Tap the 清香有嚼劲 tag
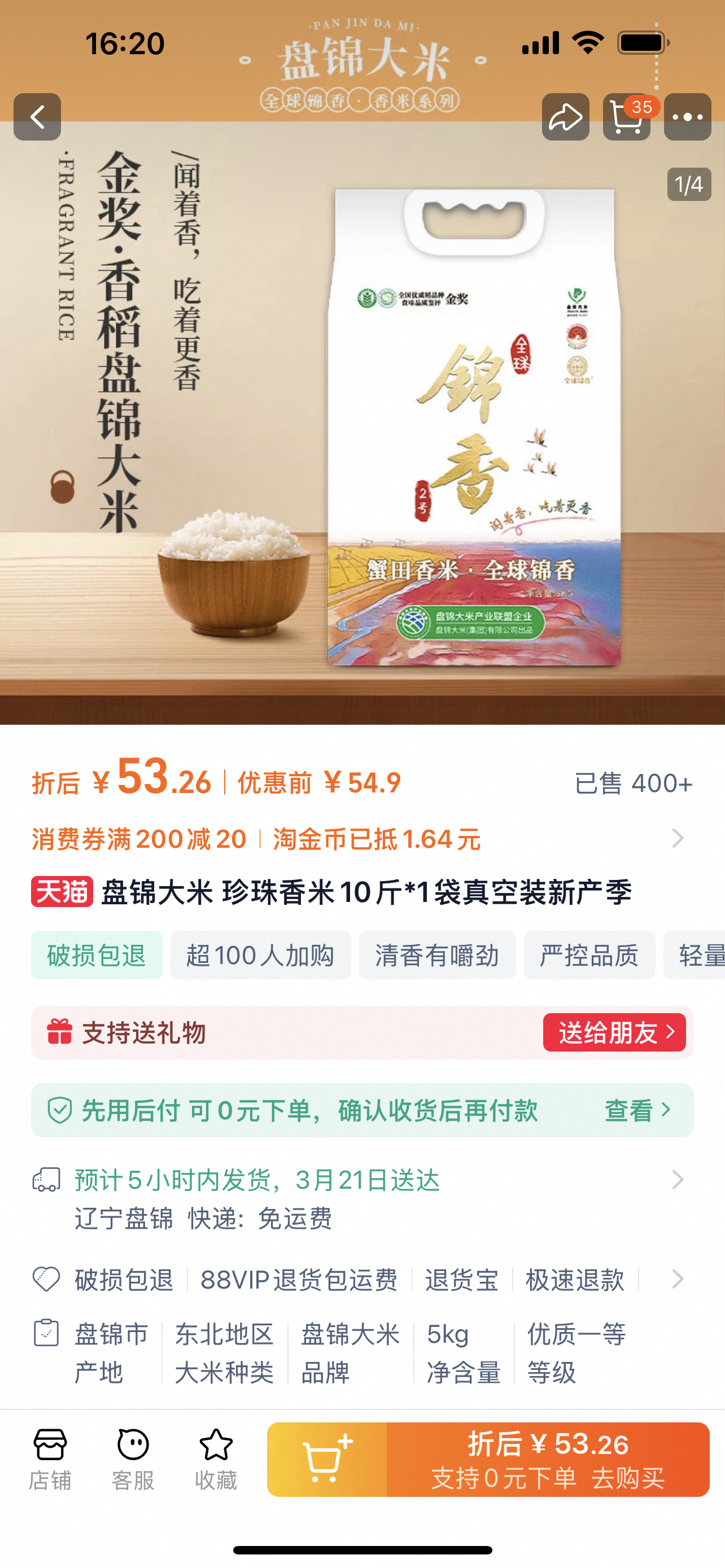725x1568 pixels. 437,955
